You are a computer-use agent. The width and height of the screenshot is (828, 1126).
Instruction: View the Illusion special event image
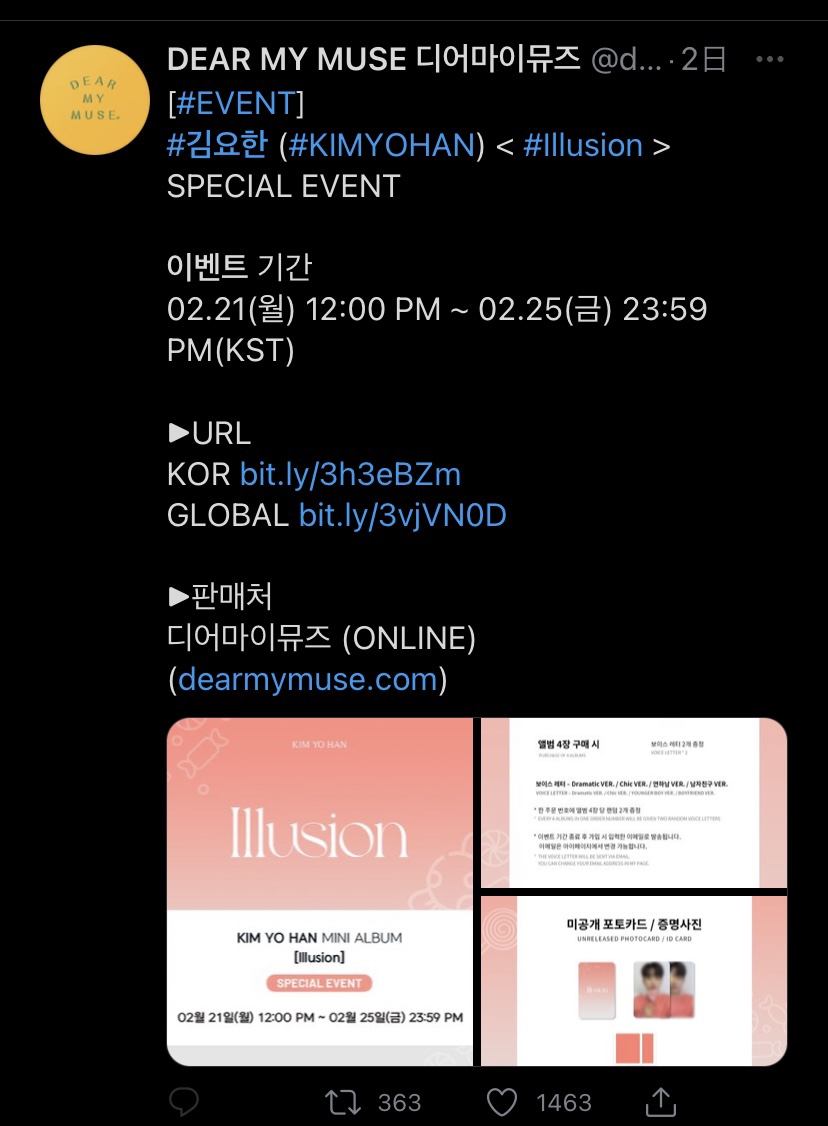[x=320, y=891]
